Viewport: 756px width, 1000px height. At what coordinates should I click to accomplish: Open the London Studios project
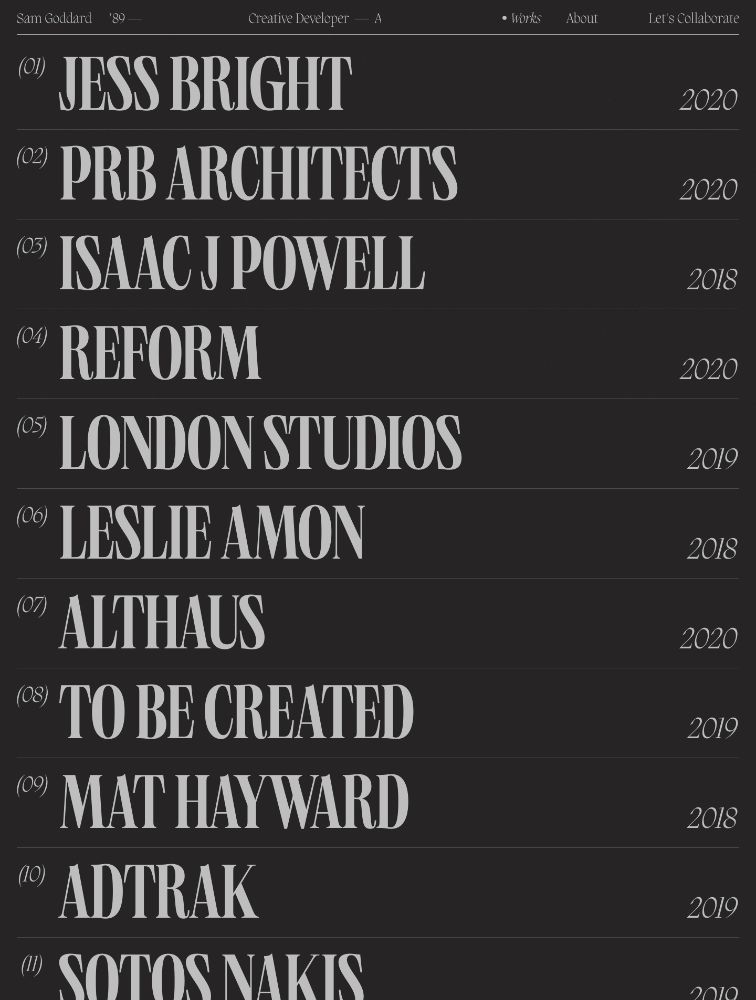click(x=260, y=444)
